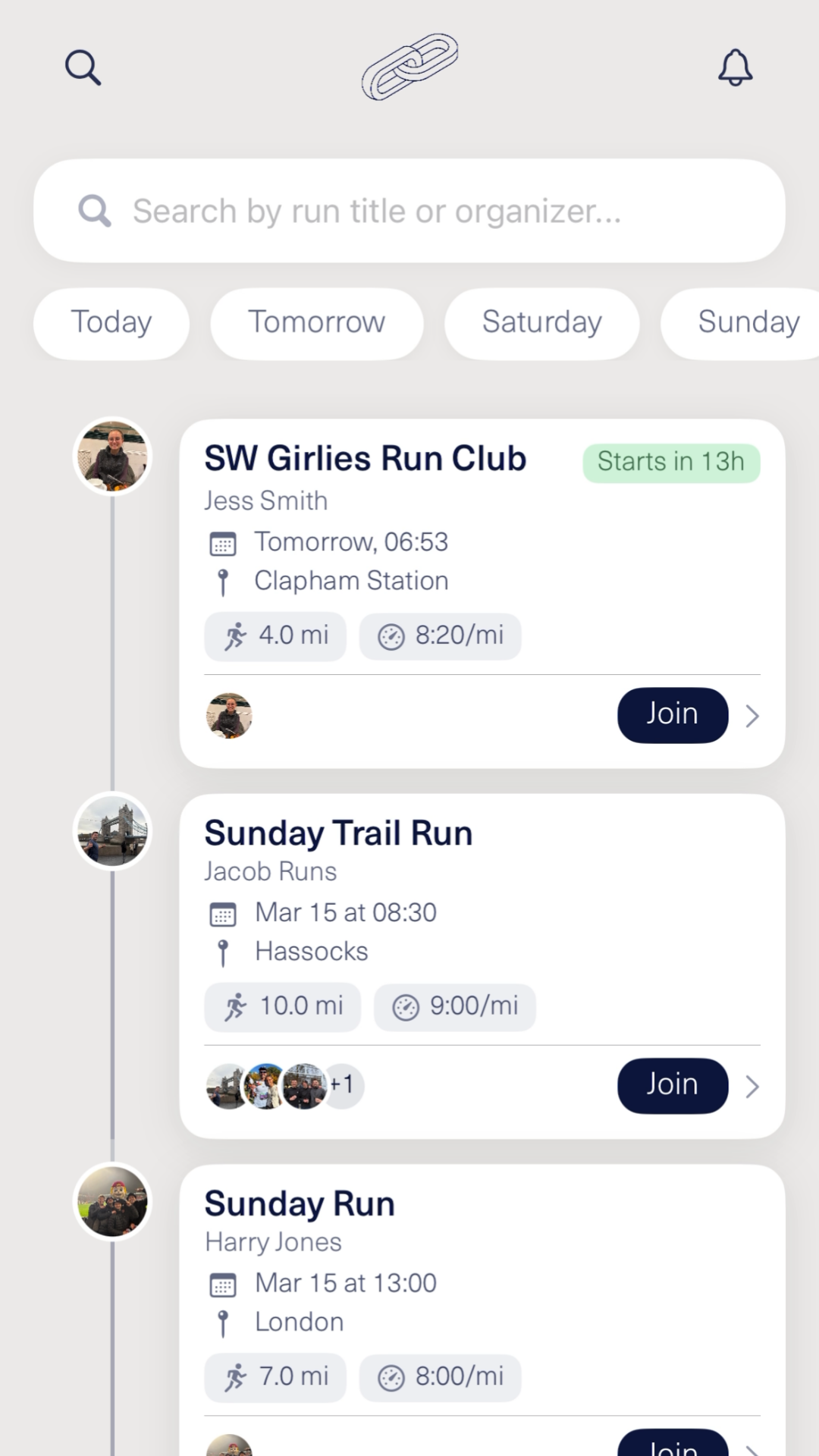Tap the search icon in the top bar
The width and height of the screenshot is (819, 1456).
(x=83, y=68)
